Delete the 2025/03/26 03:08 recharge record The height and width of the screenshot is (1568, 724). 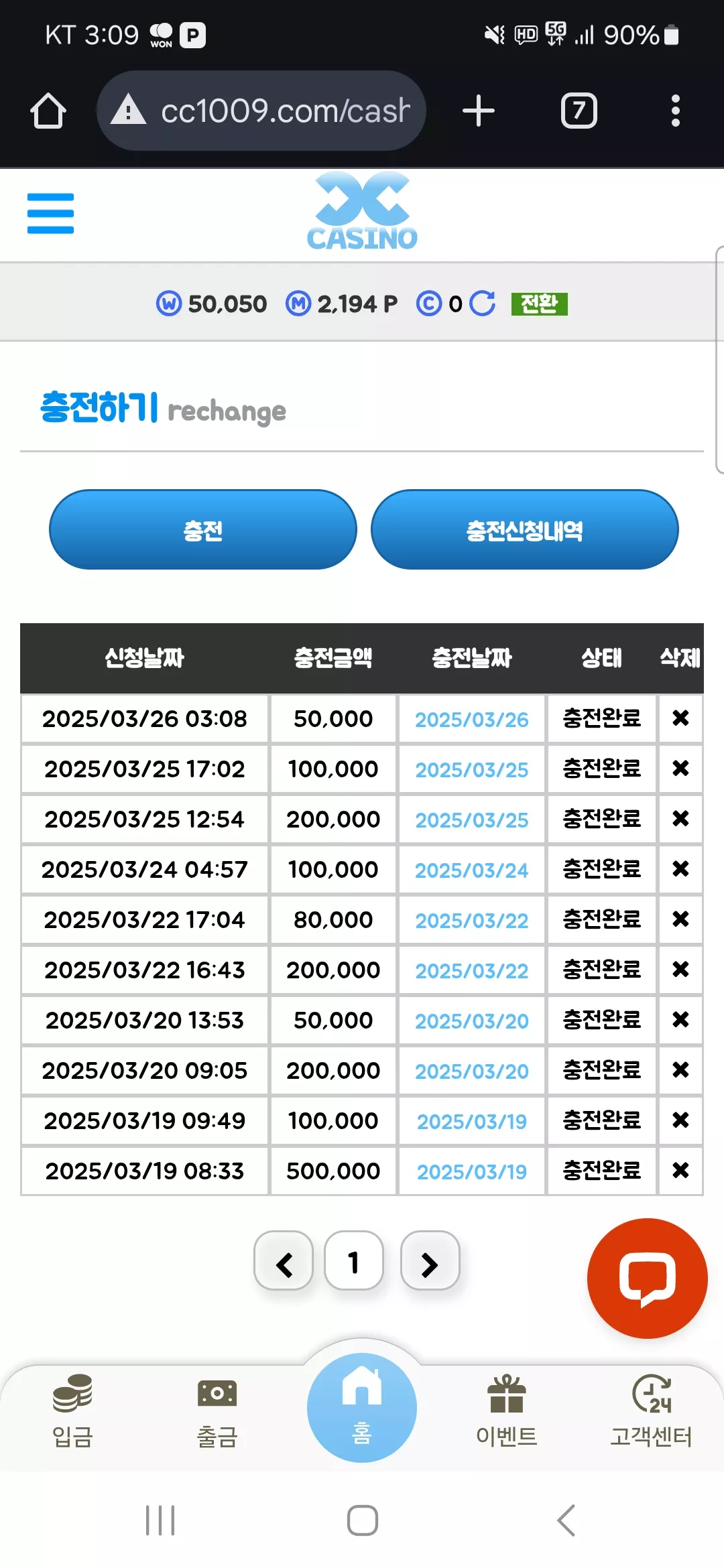(680, 718)
